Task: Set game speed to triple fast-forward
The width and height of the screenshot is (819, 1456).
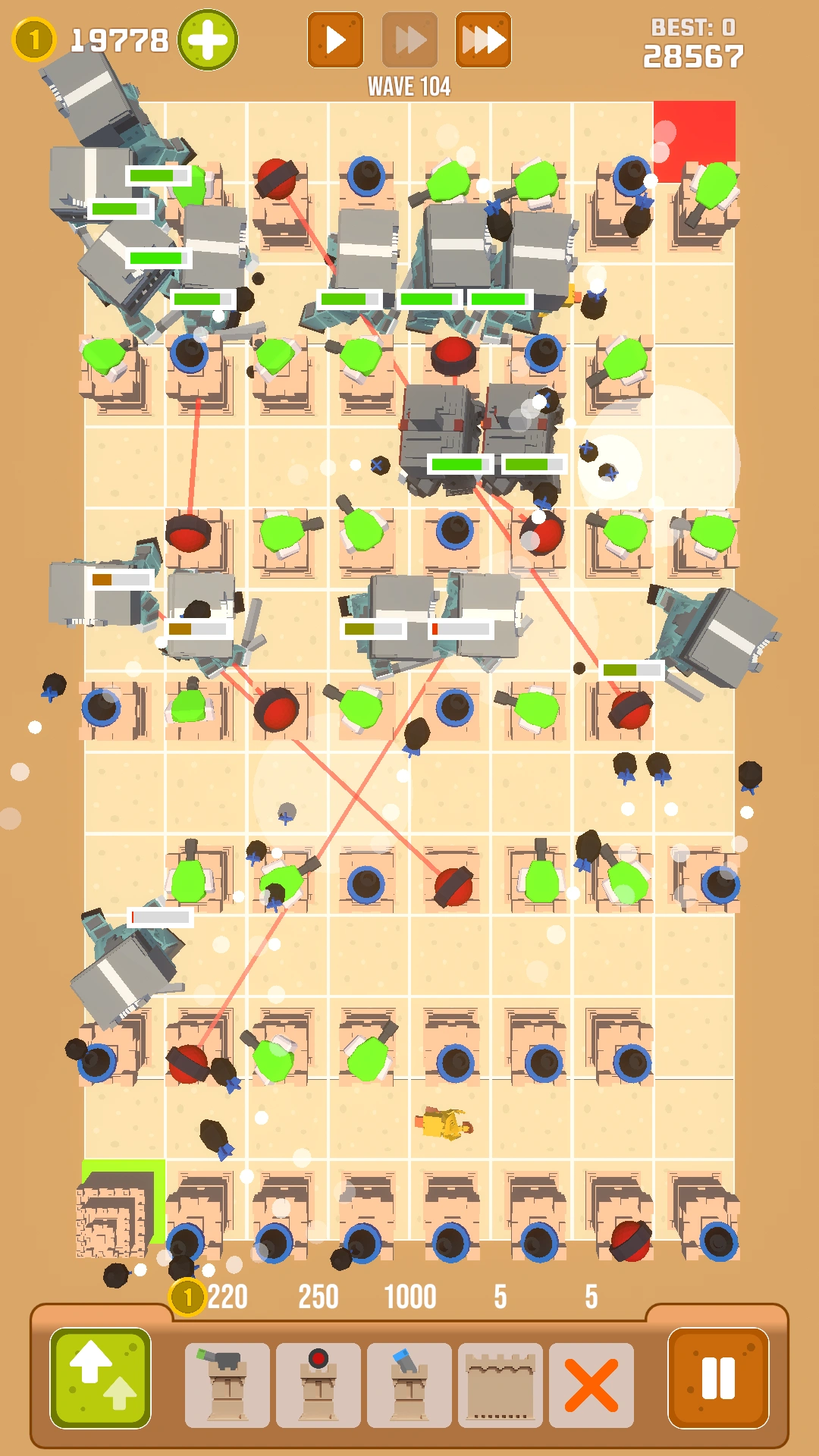Action: pyautogui.click(x=483, y=39)
